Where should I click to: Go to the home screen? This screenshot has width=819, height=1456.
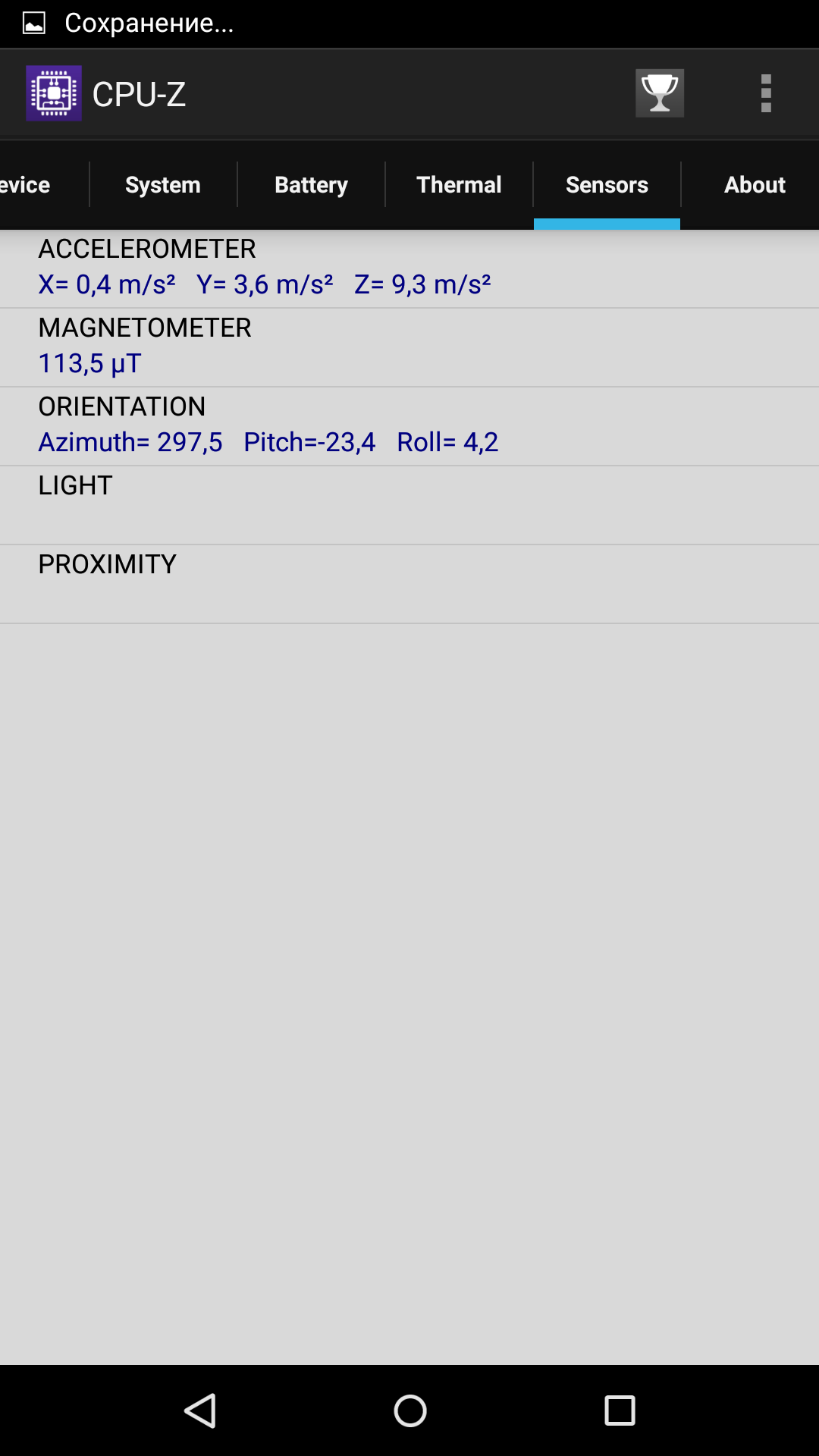click(x=410, y=1410)
